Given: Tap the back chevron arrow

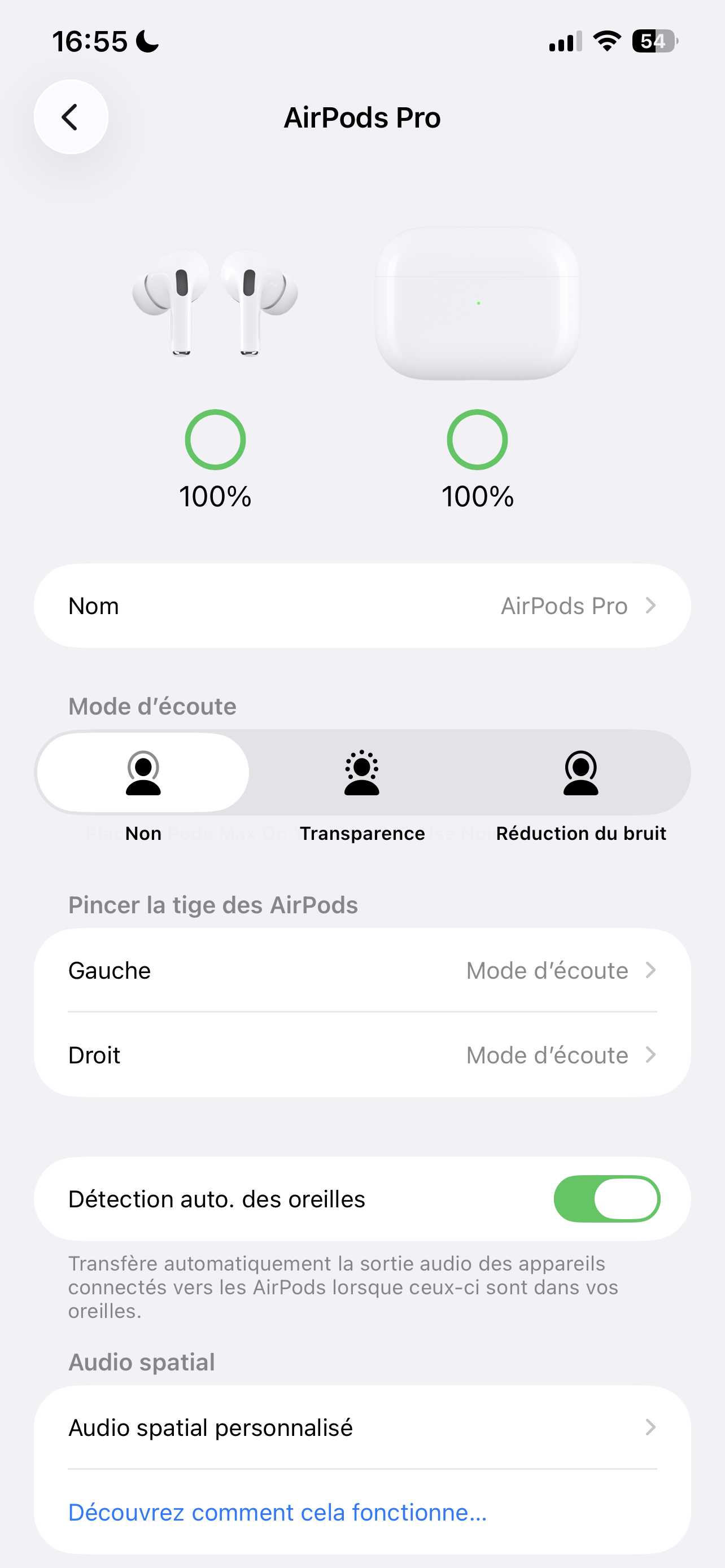Looking at the screenshot, I should pyautogui.click(x=71, y=117).
